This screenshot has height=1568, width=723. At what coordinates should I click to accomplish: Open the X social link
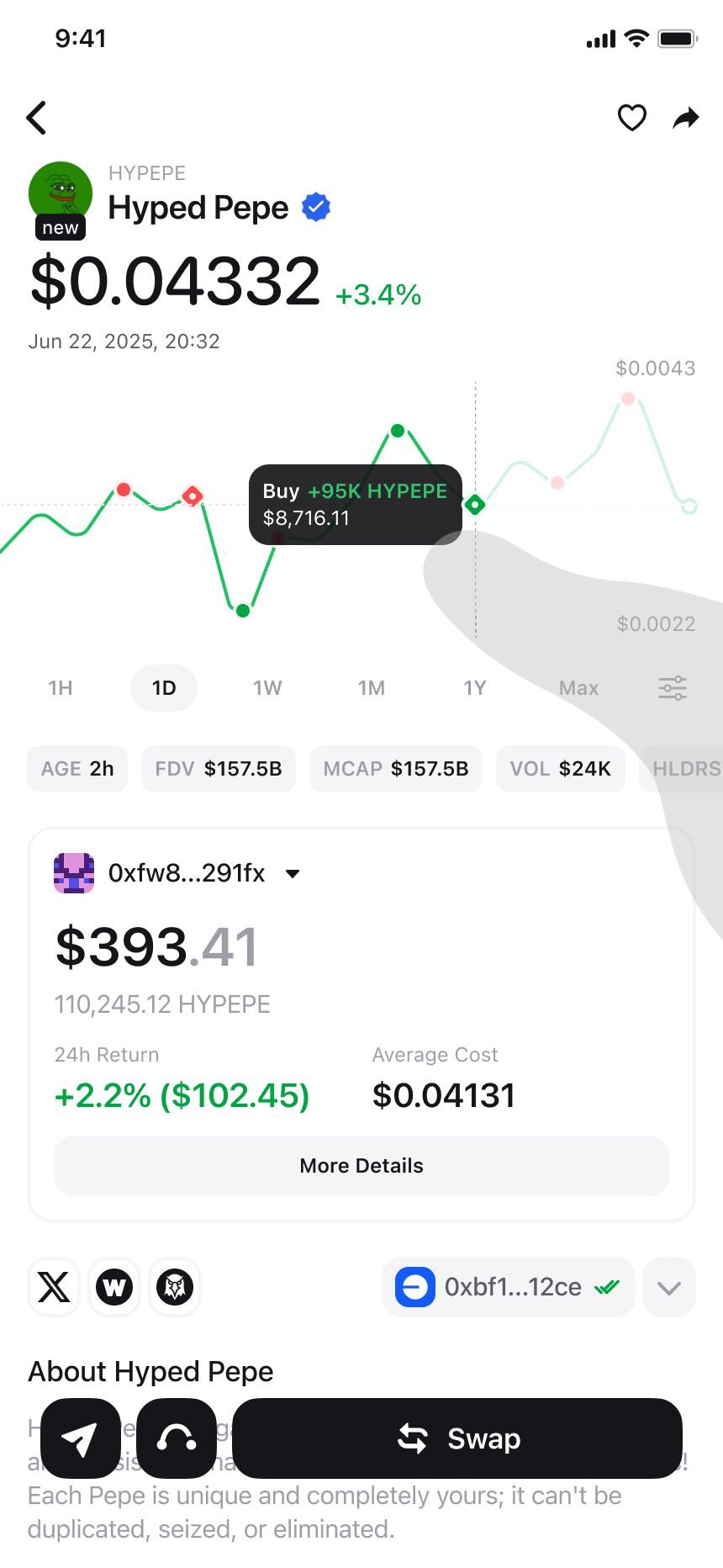pyautogui.click(x=54, y=1287)
